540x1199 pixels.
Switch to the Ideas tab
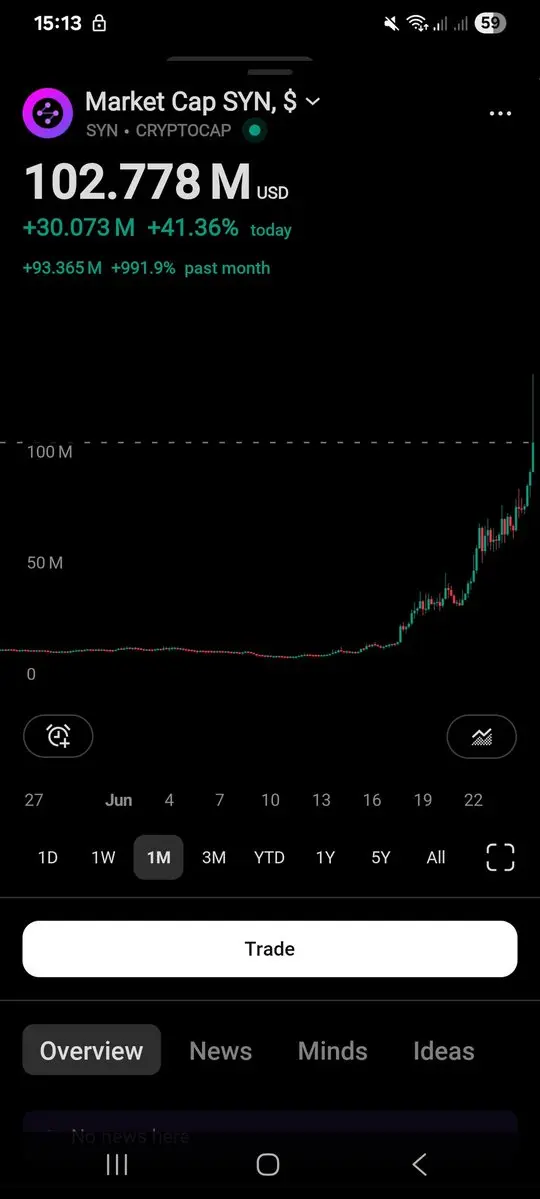tap(444, 1051)
